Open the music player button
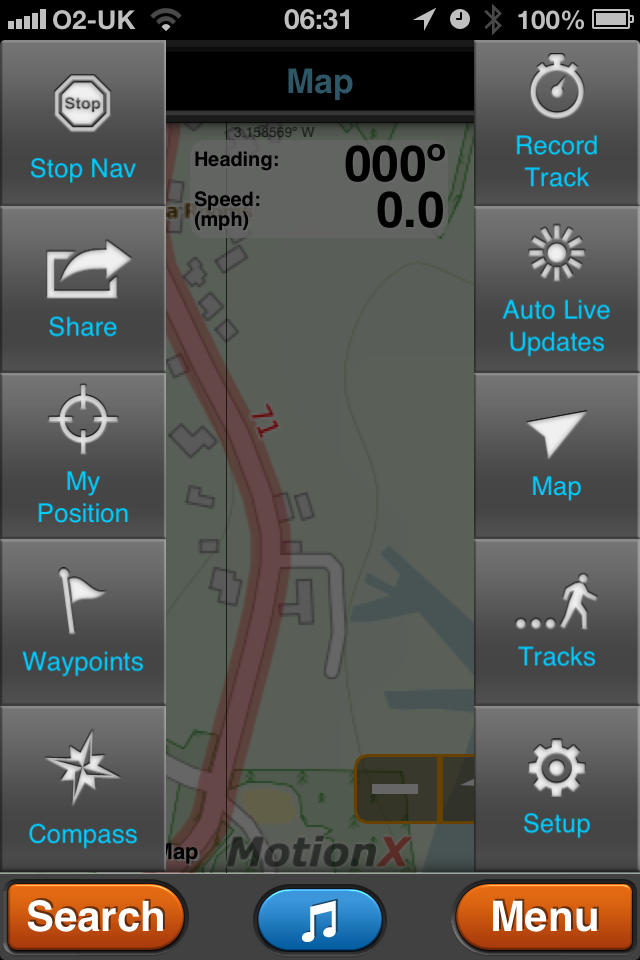This screenshot has width=640, height=960. [x=319, y=916]
